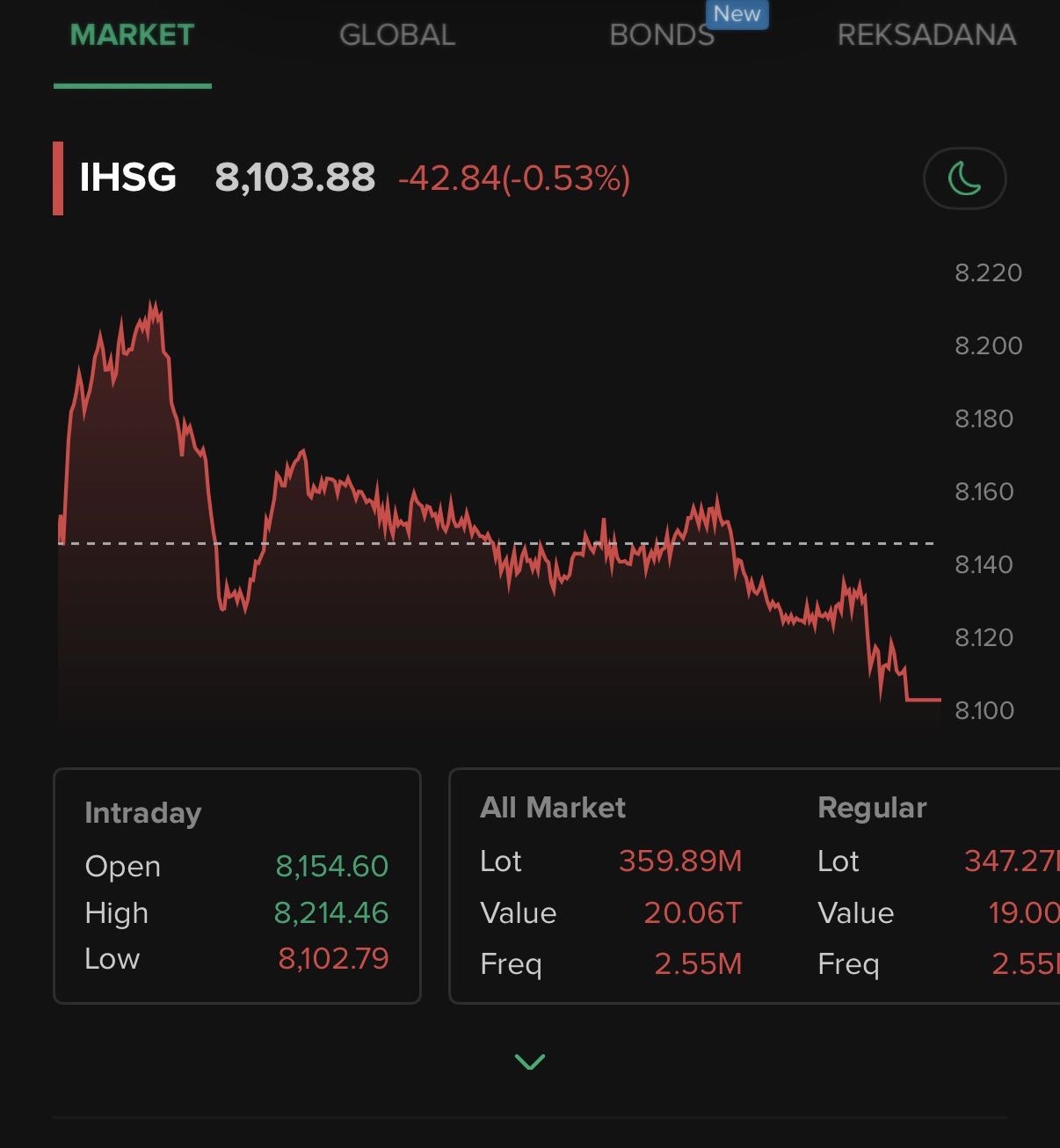
Task: Go to the REKSADANA tab
Action: [926, 35]
